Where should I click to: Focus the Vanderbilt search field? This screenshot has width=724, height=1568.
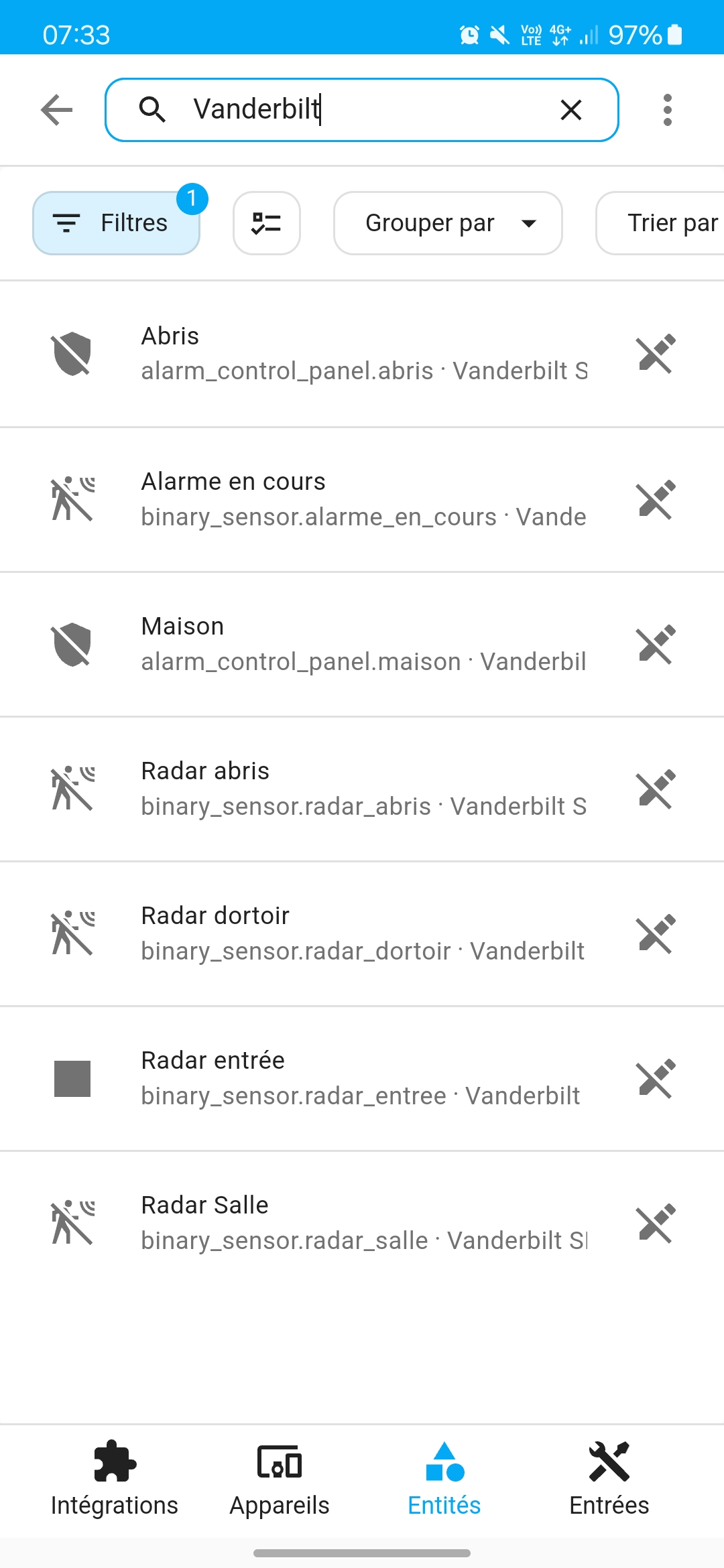[x=362, y=110]
